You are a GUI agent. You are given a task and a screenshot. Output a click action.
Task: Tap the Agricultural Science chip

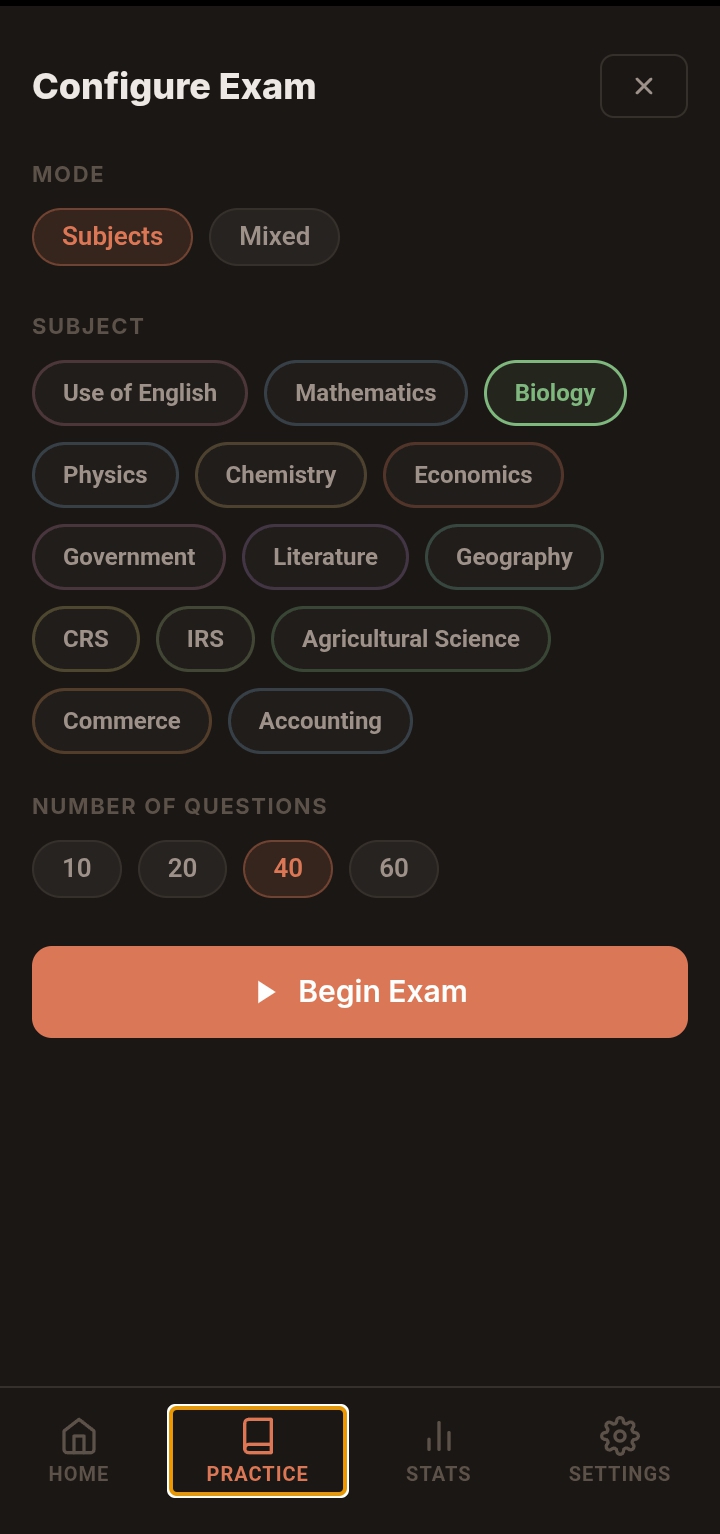[x=410, y=639]
